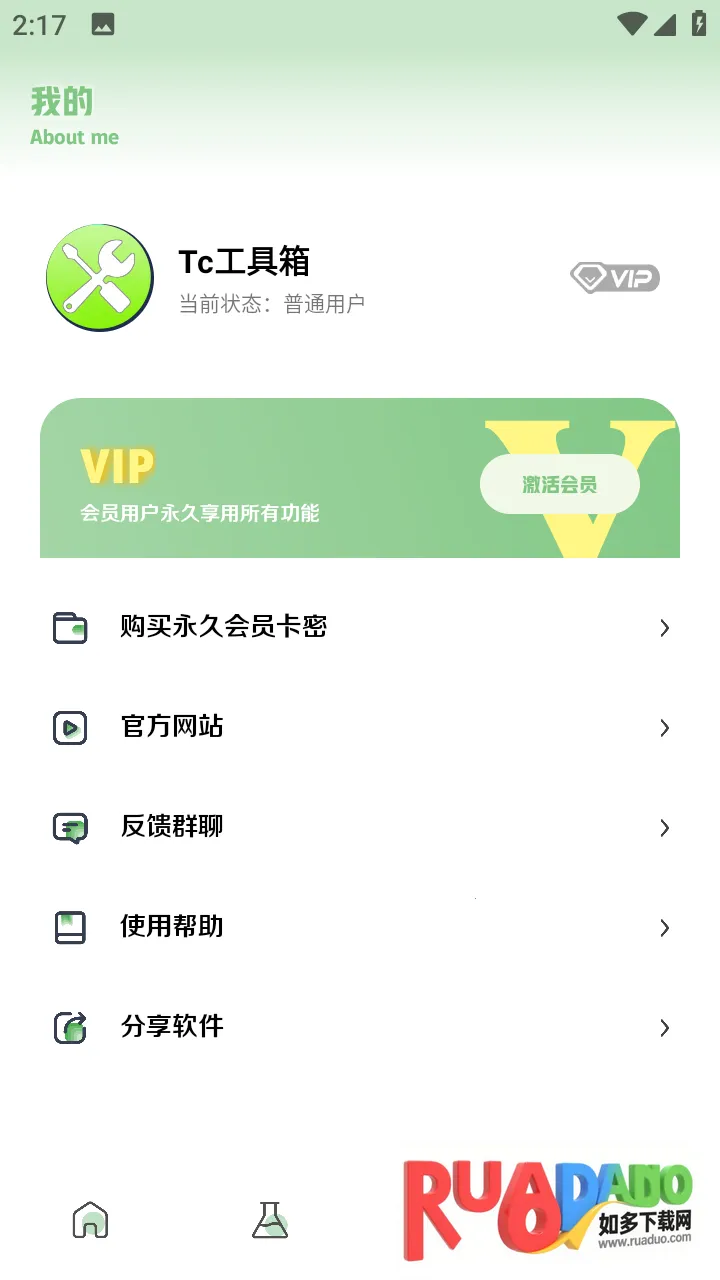Switch to the flask lab tab
The width and height of the screenshot is (720, 1280).
(270, 1220)
